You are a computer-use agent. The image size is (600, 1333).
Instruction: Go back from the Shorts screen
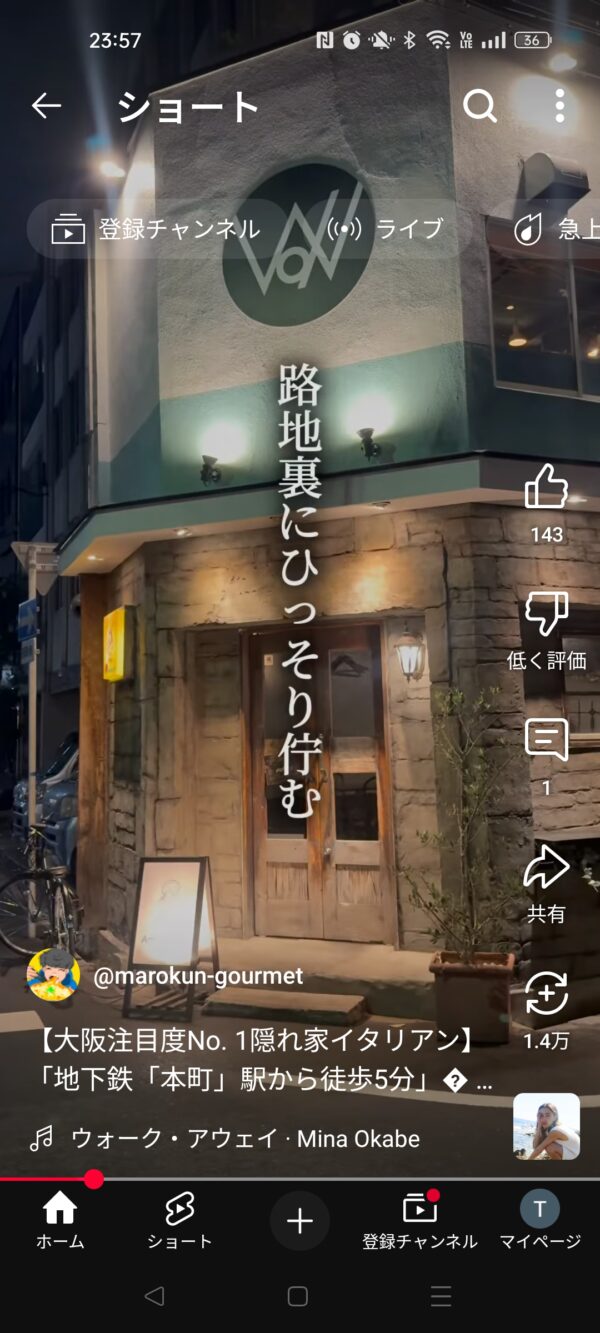point(46,105)
